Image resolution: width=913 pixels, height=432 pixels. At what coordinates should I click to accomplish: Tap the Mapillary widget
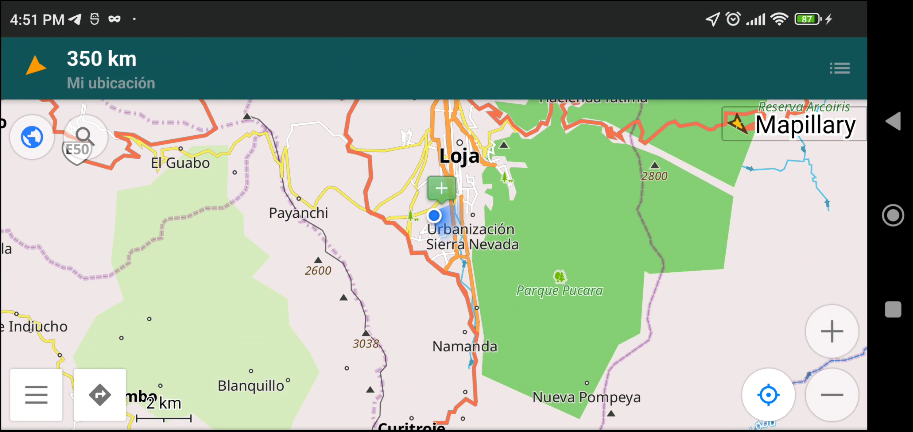coord(794,124)
